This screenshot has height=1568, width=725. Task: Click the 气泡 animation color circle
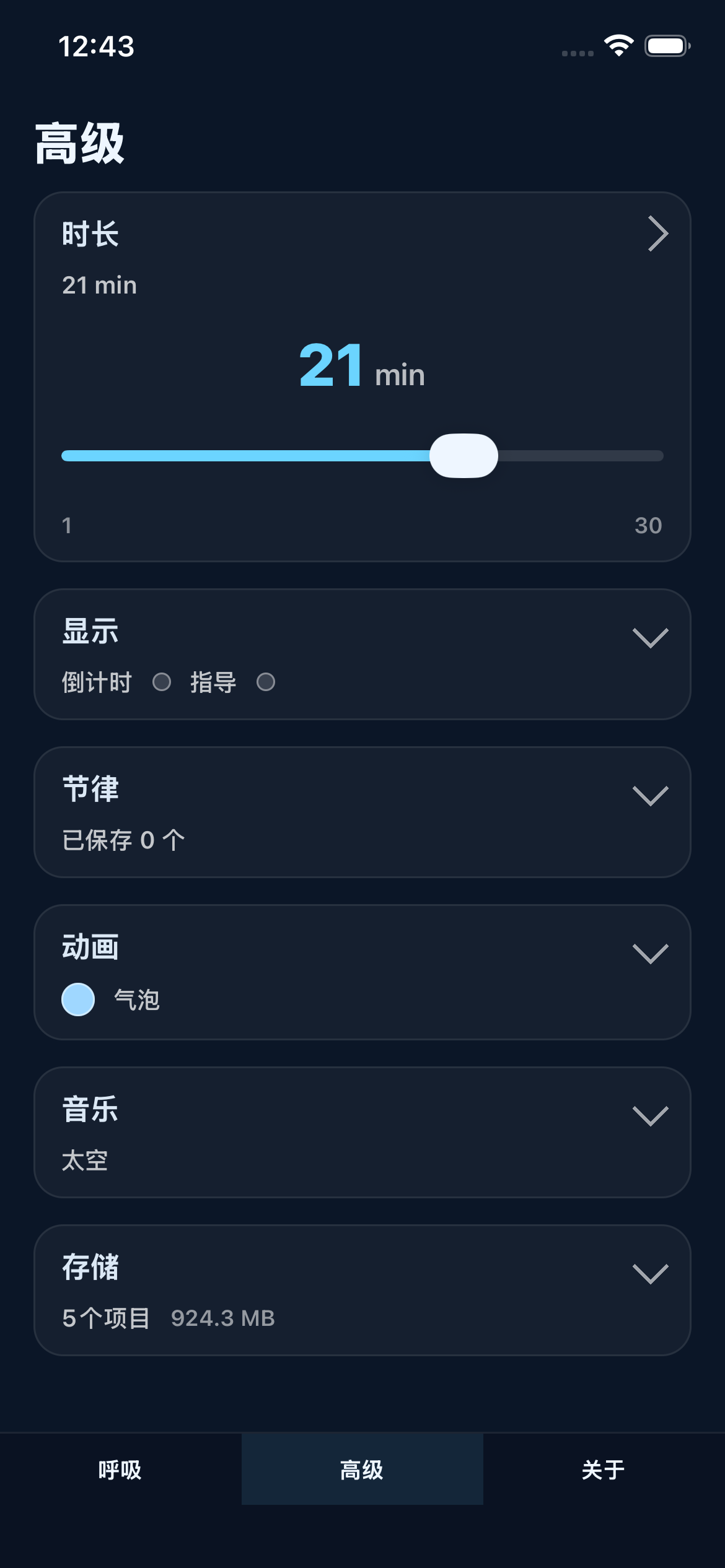coord(77,998)
